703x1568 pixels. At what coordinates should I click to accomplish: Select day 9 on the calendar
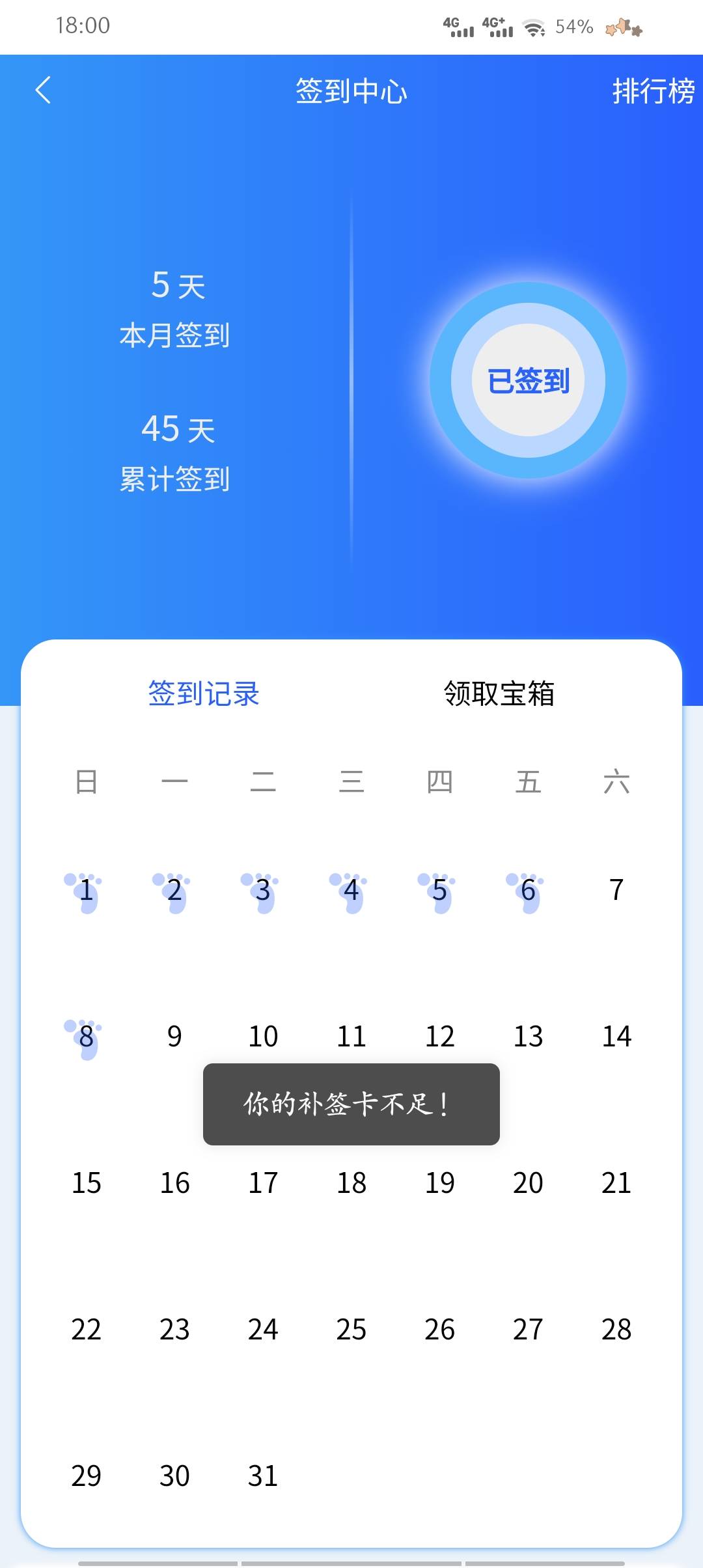(174, 1036)
